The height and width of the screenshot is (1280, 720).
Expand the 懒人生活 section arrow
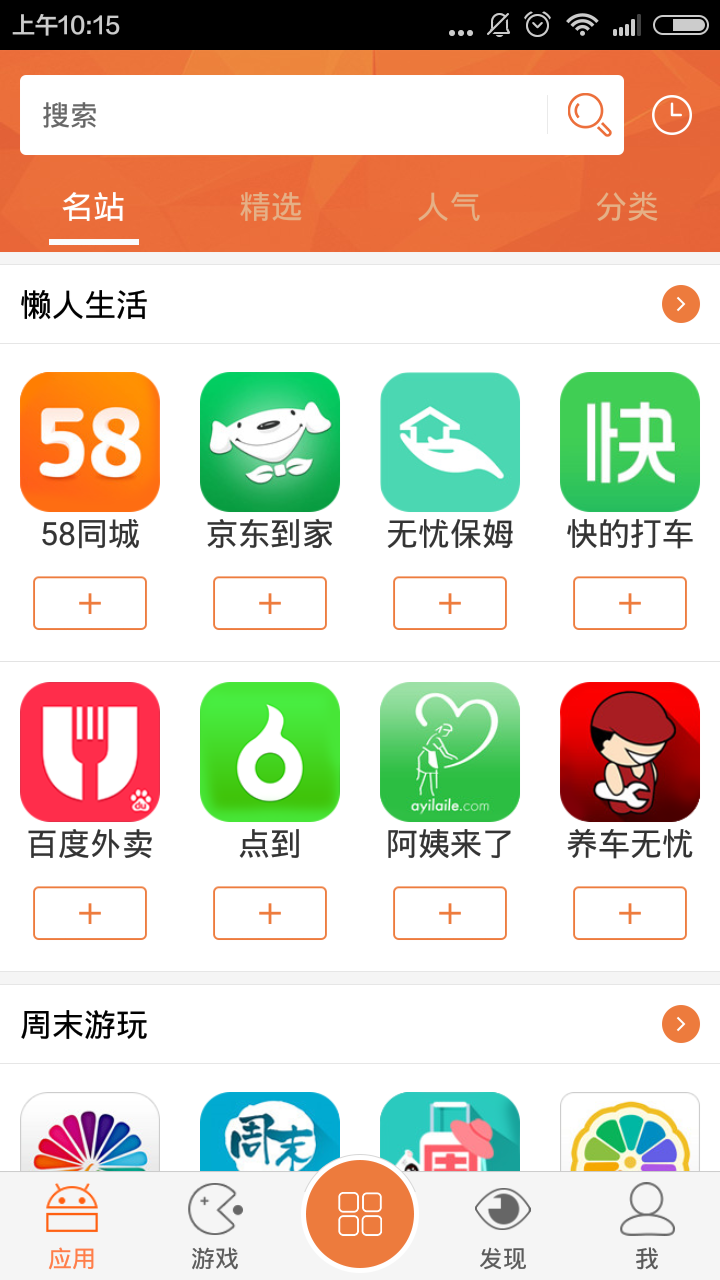pos(681,304)
